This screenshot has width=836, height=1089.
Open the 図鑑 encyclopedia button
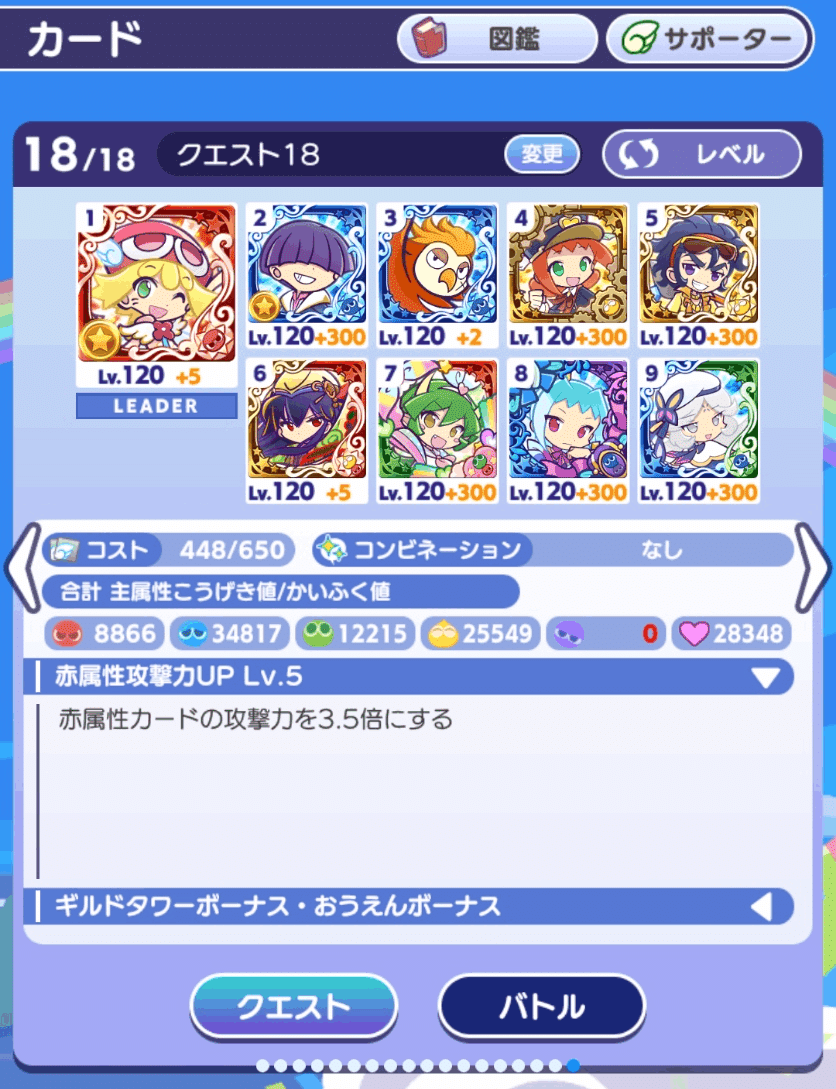click(498, 40)
